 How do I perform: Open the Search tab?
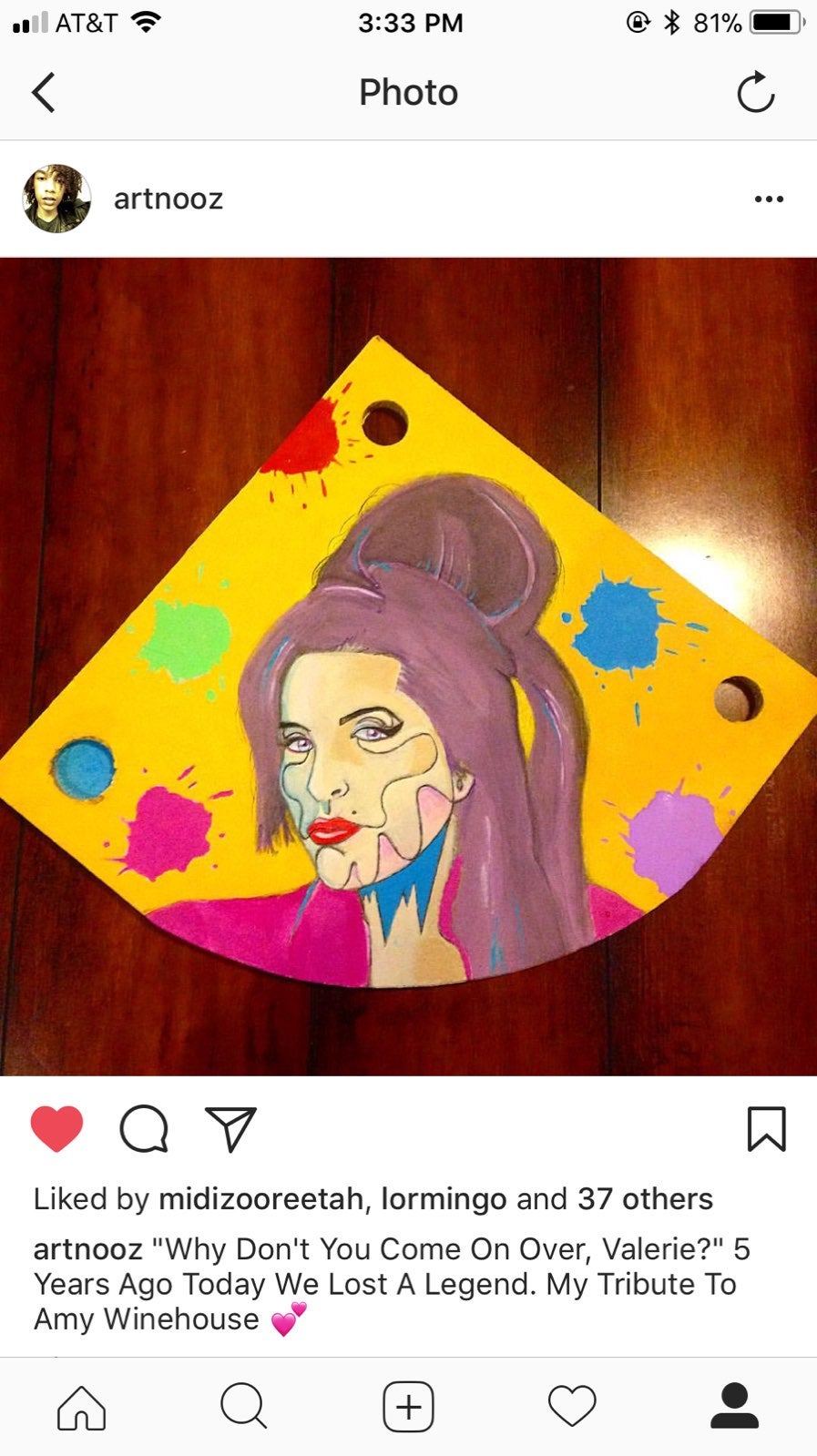point(244,1407)
